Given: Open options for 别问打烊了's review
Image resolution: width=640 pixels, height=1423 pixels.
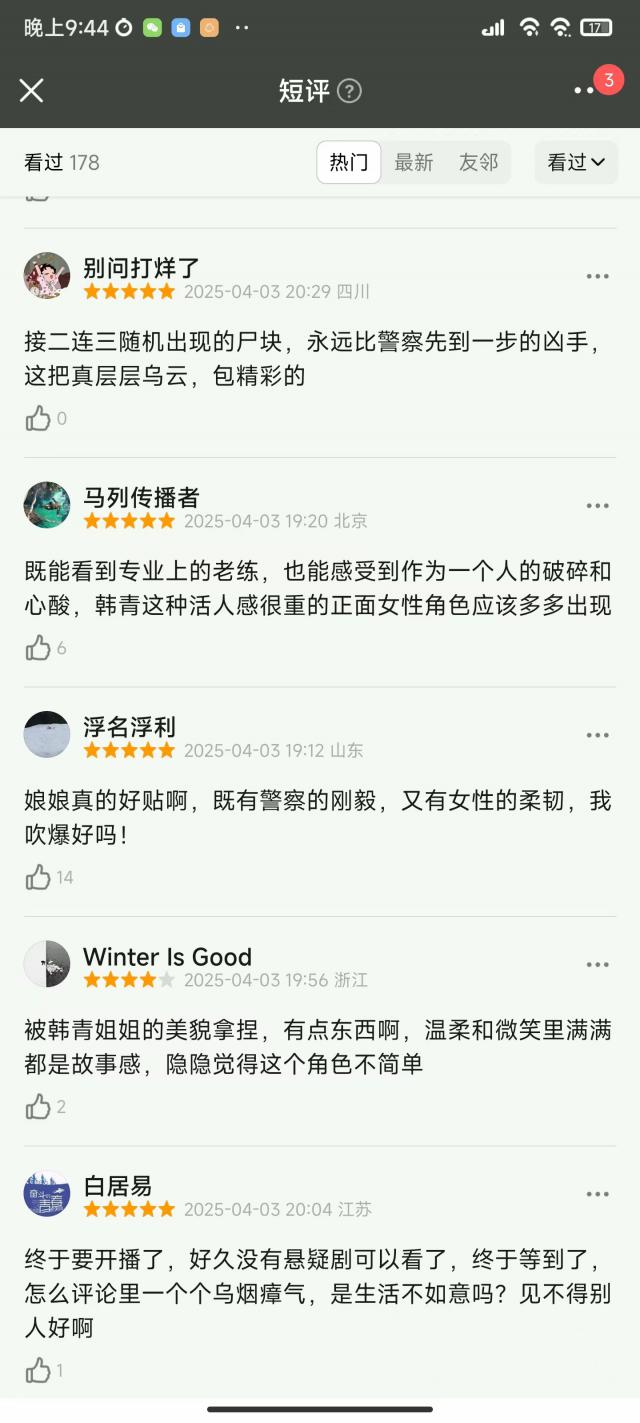Looking at the screenshot, I should click(x=597, y=277).
